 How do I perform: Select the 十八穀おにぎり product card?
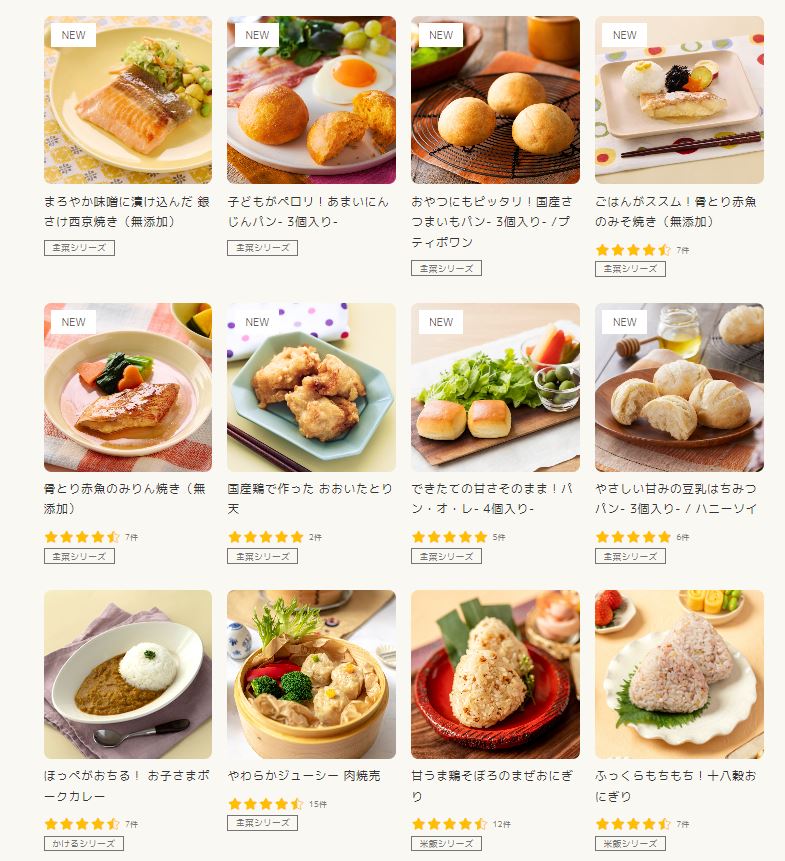pos(679,674)
